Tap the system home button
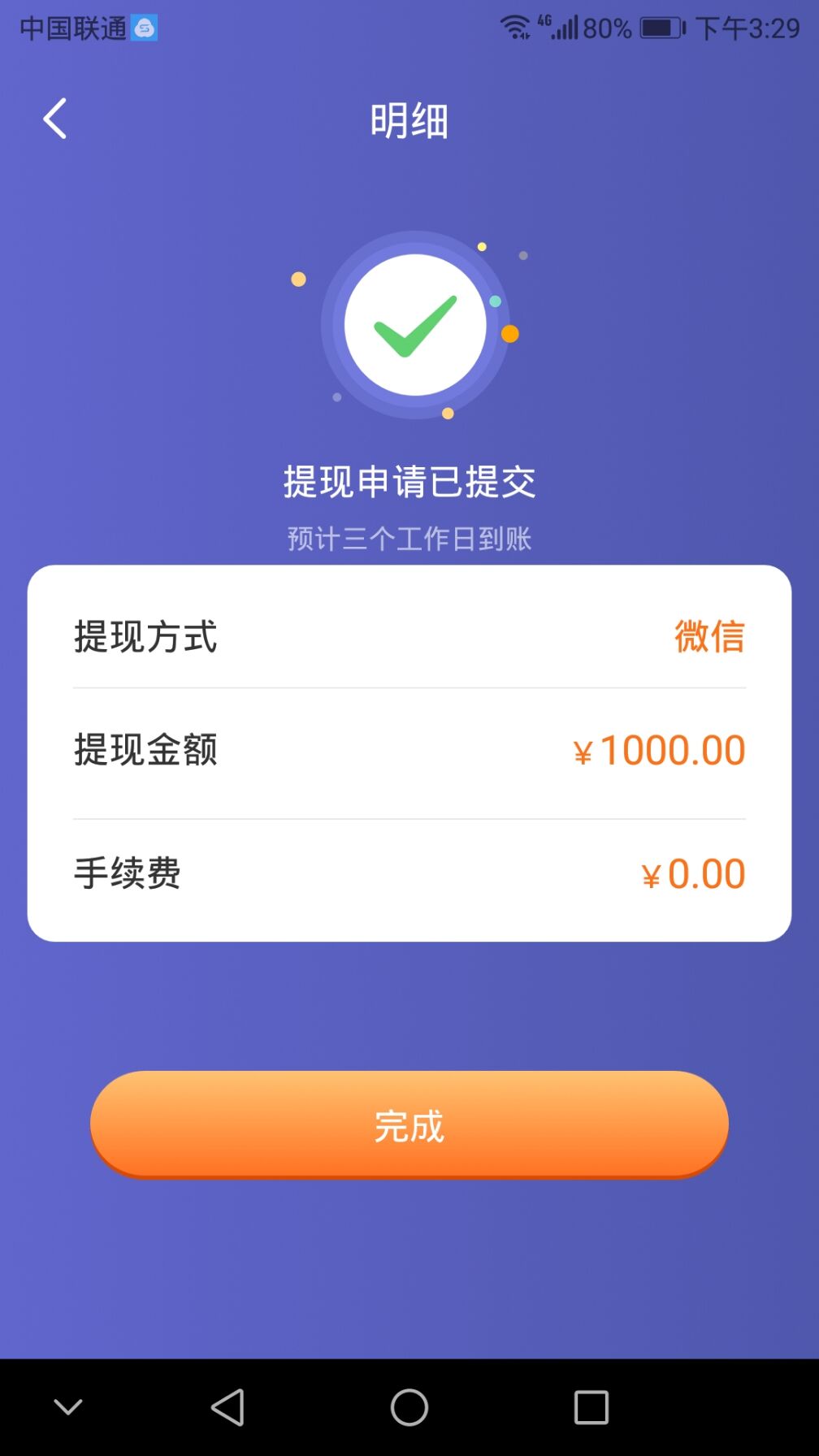This screenshot has width=819, height=1456. point(409,1407)
